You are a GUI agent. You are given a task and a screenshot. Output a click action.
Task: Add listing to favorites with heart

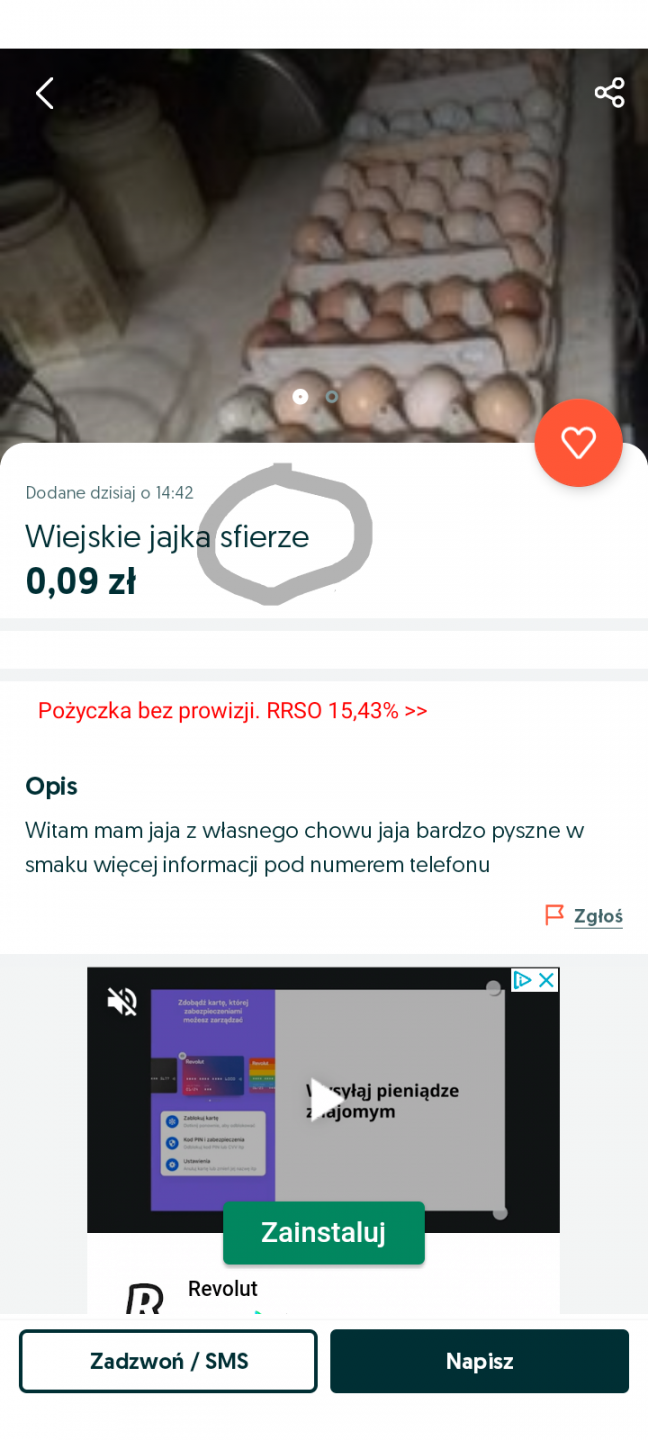click(578, 443)
